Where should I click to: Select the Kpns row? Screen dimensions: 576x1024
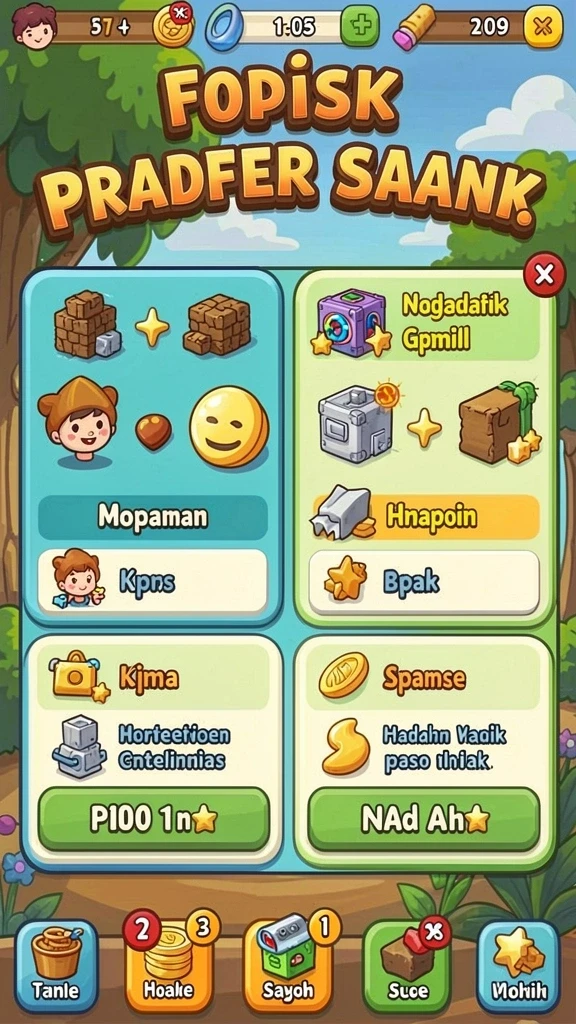[153, 581]
